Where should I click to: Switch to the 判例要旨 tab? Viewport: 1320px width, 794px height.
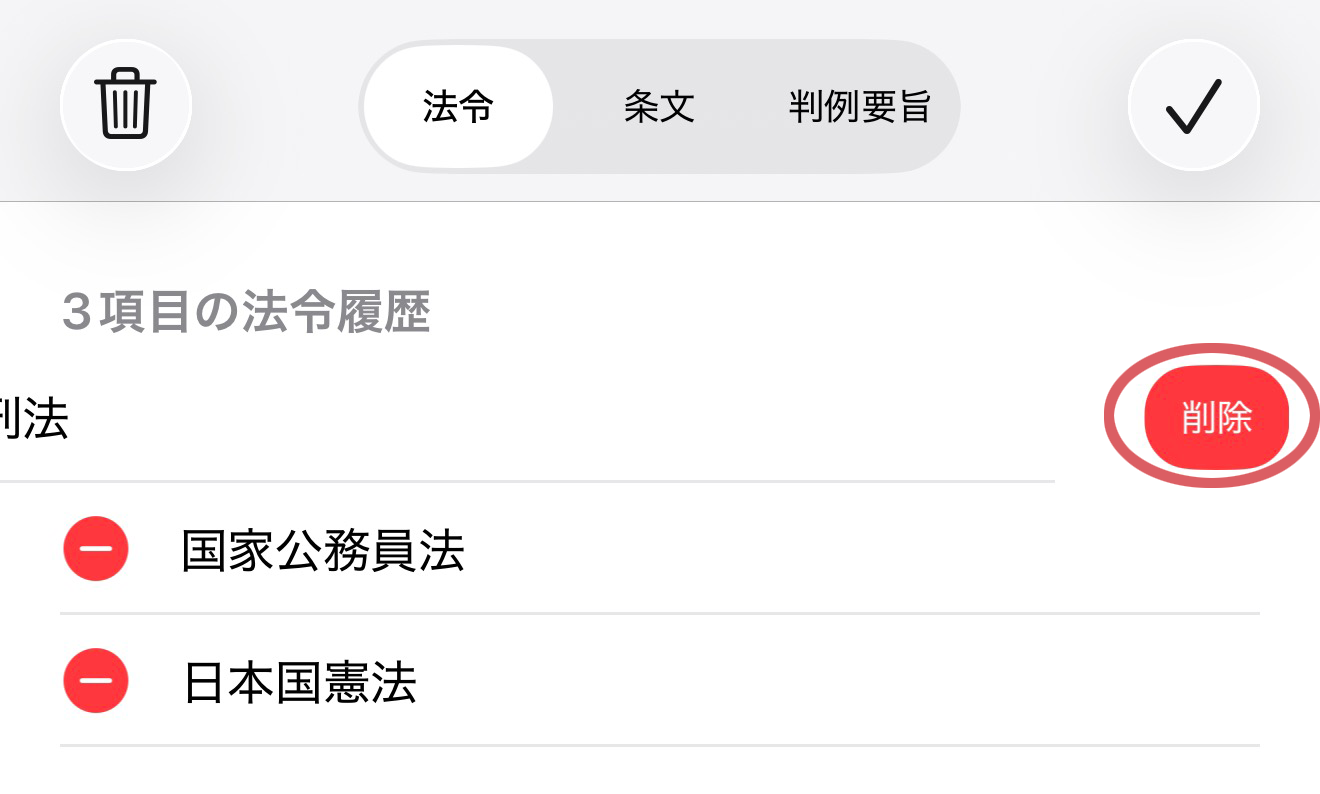[x=859, y=106]
